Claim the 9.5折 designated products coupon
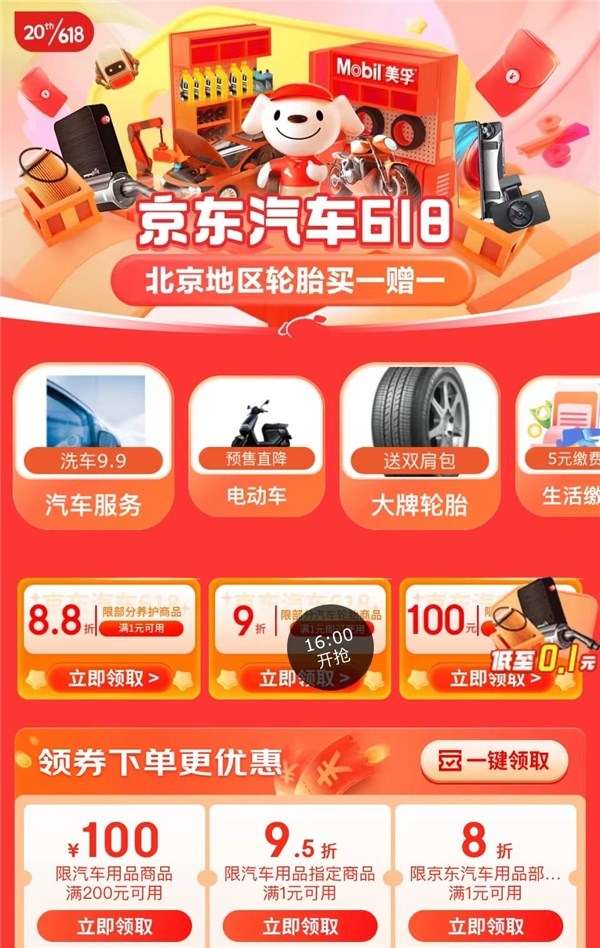This screenshot has height=948, width=600. pyautogui.click(x=300, y=925)
